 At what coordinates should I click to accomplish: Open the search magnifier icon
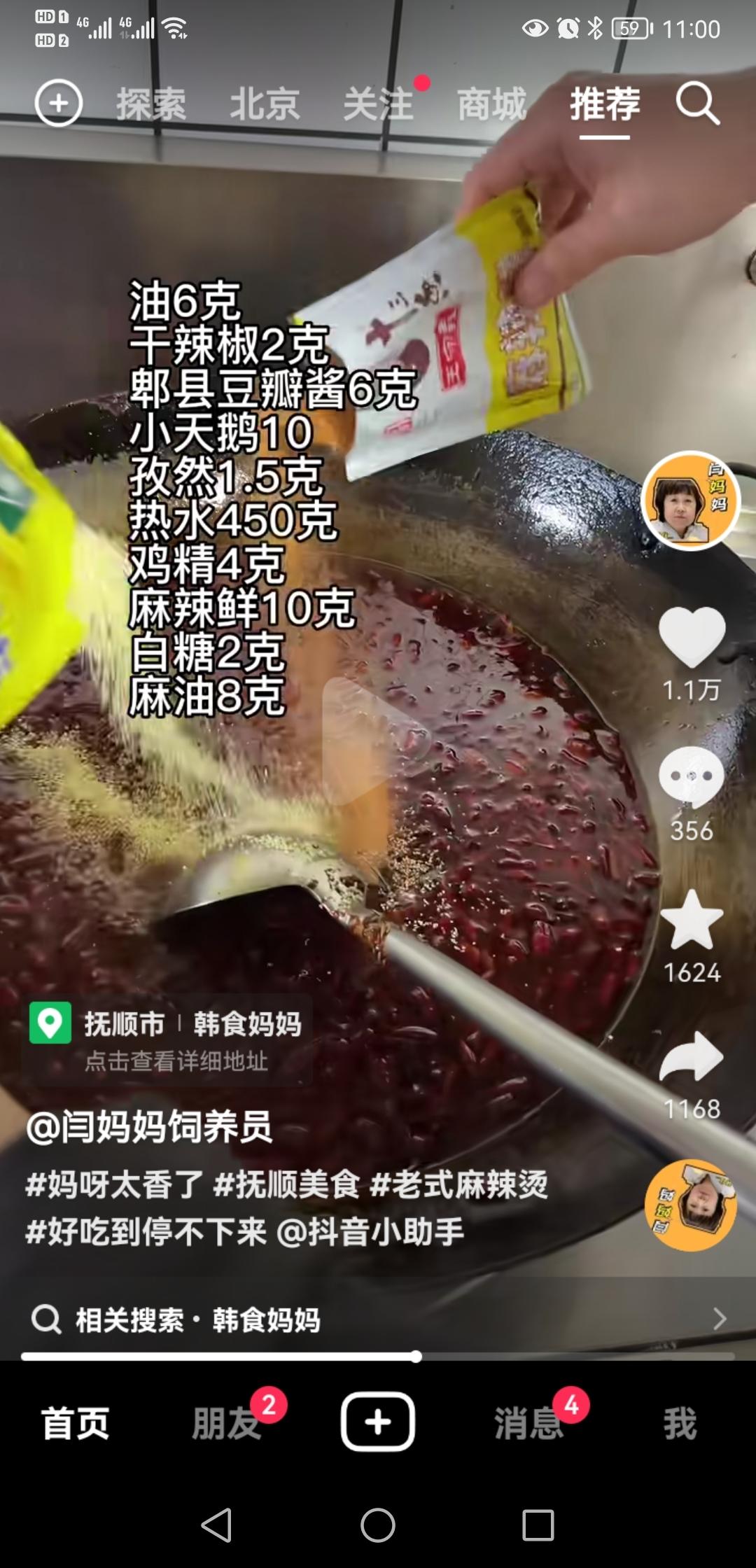click(x=697, y=104)
